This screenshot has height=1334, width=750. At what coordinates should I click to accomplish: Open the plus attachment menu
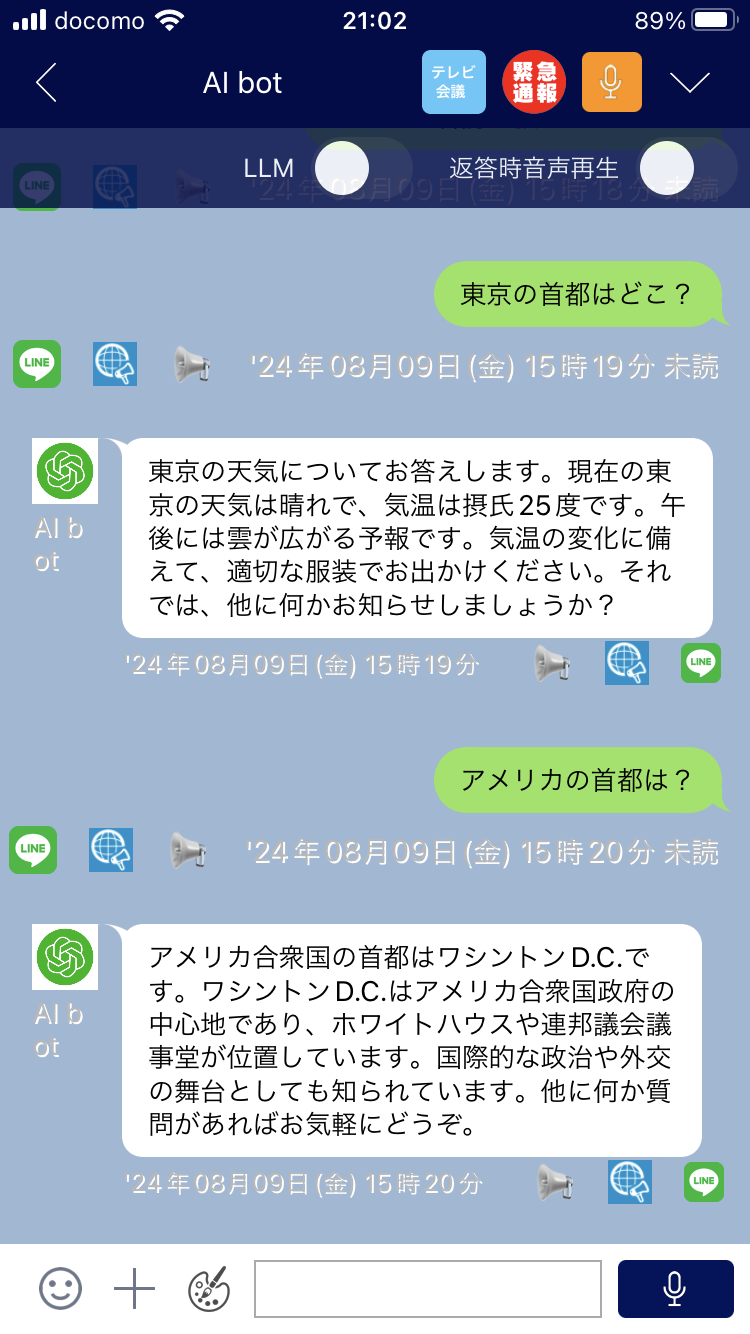point(134,1289)
